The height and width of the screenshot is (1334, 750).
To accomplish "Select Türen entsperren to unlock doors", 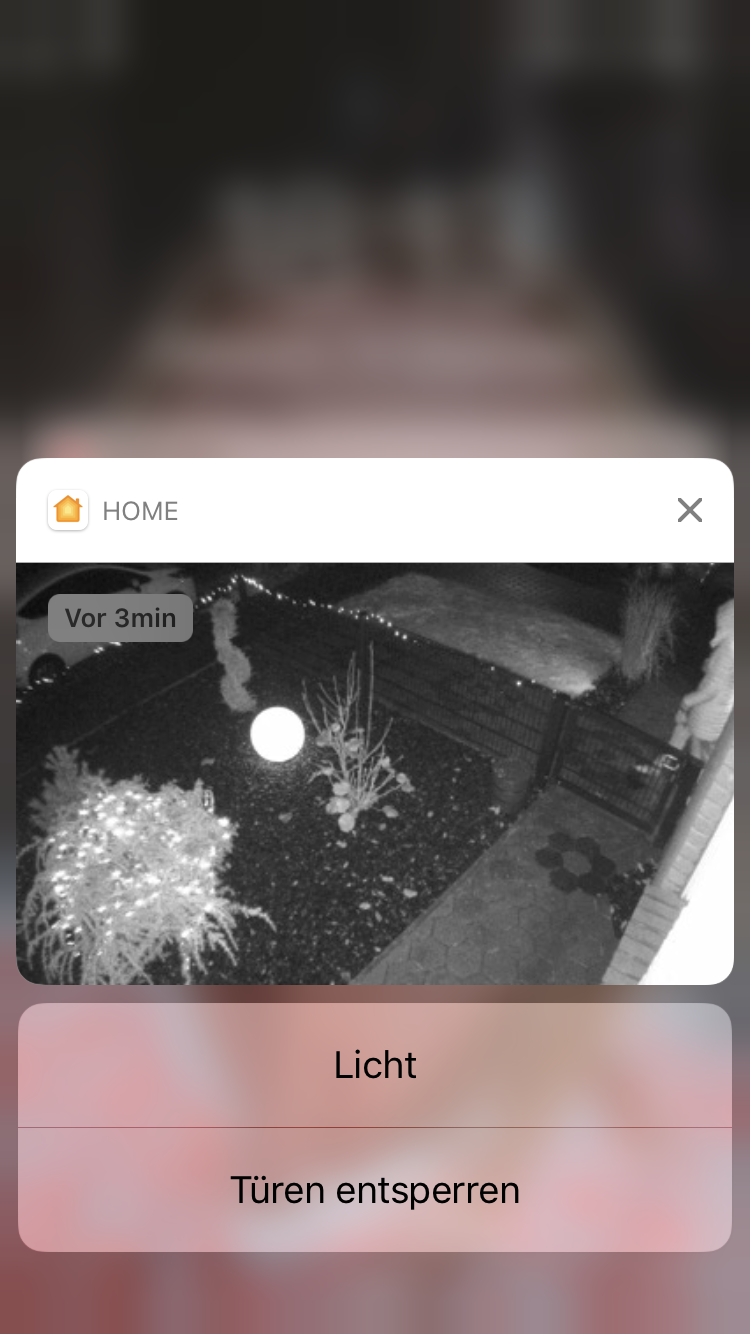I will [x=375, y=1190].
